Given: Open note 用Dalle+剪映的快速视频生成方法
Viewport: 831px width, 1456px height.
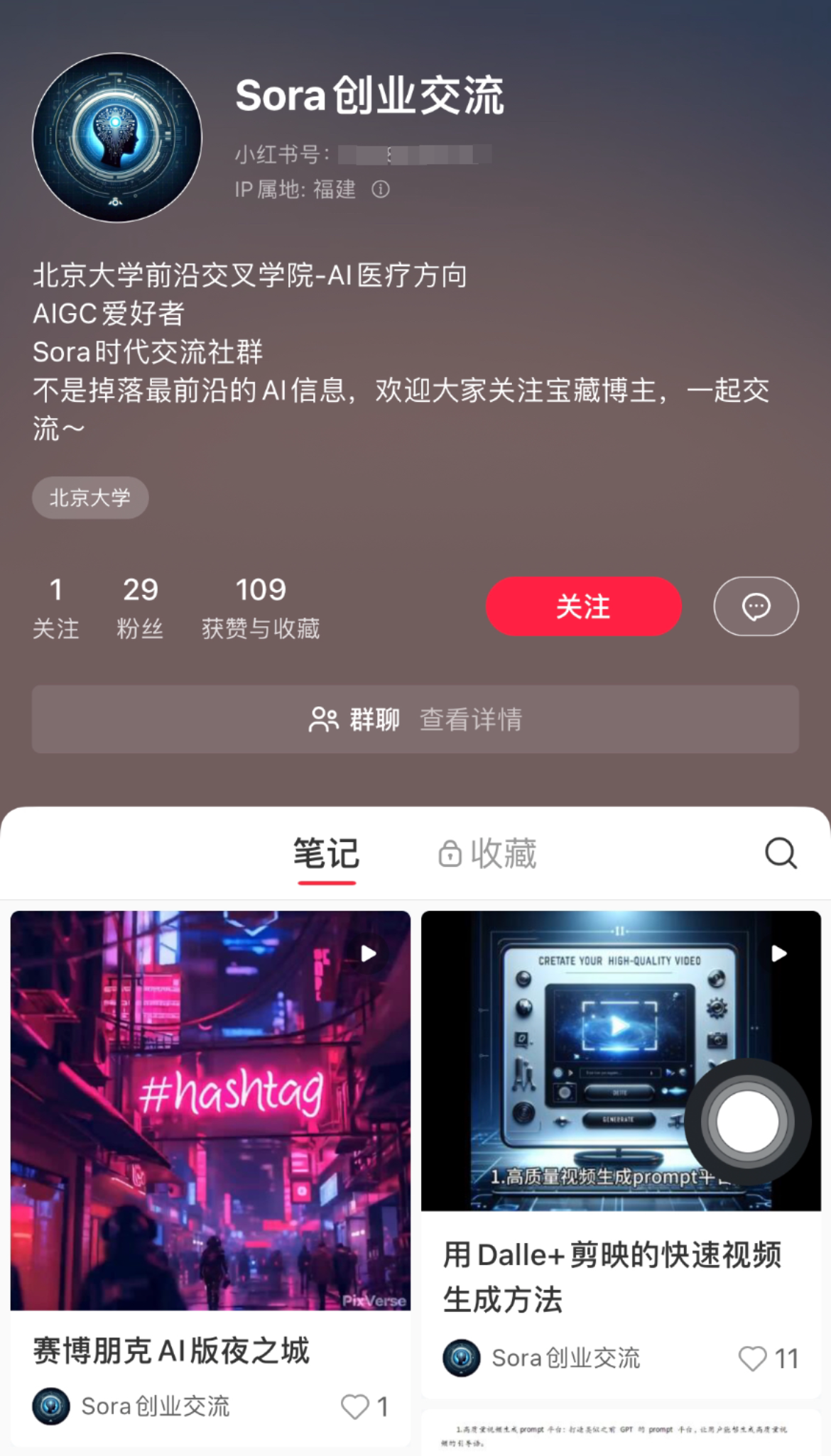Looking at the screenshot, I should pos(611,1276).
